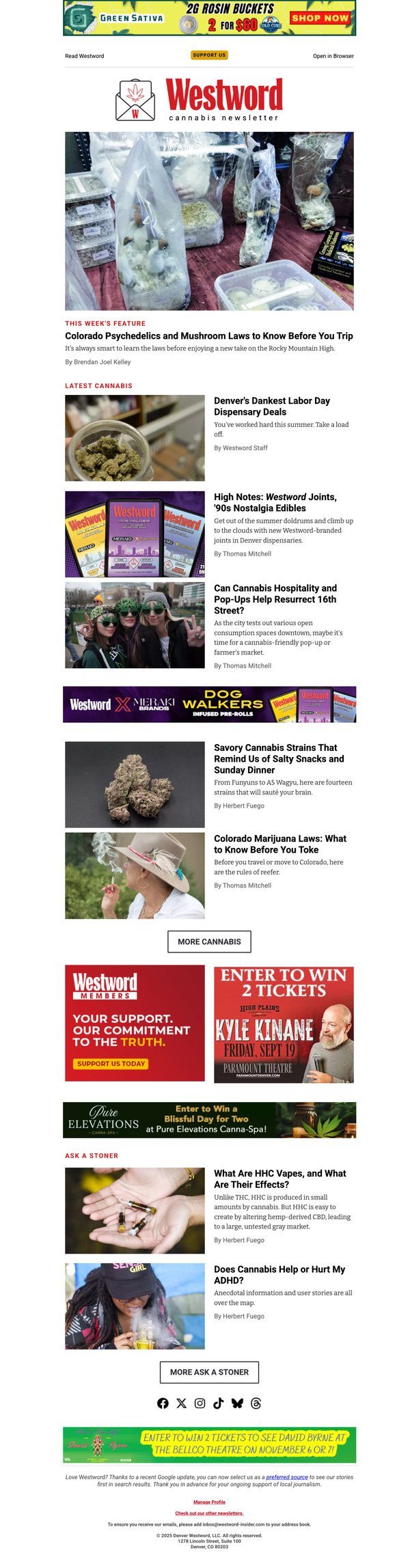Open the Westword Members support banner
Viewport: 410px width, 1568px height.
point(135,1023)
